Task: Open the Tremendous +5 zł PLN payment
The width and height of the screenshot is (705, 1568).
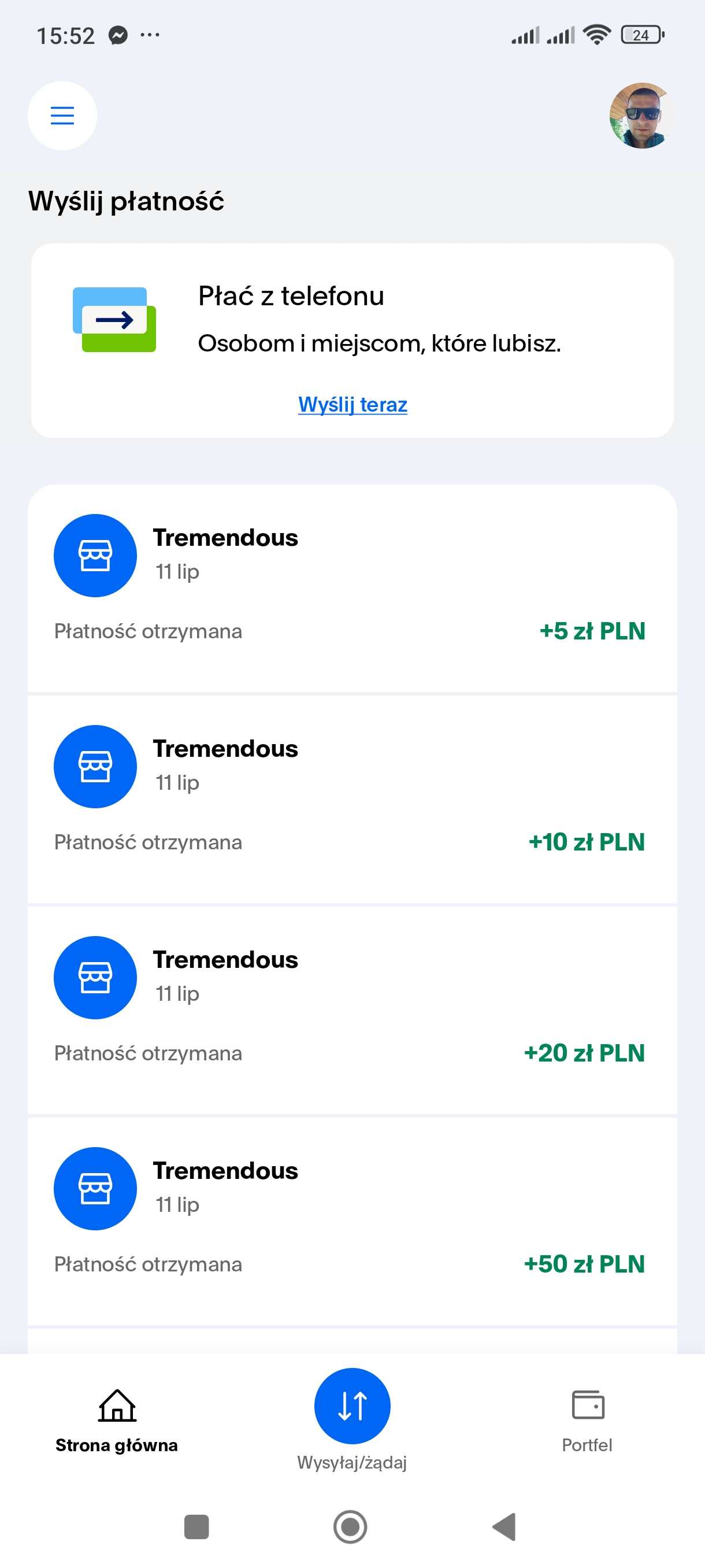Action: click(x=352, y=589)
